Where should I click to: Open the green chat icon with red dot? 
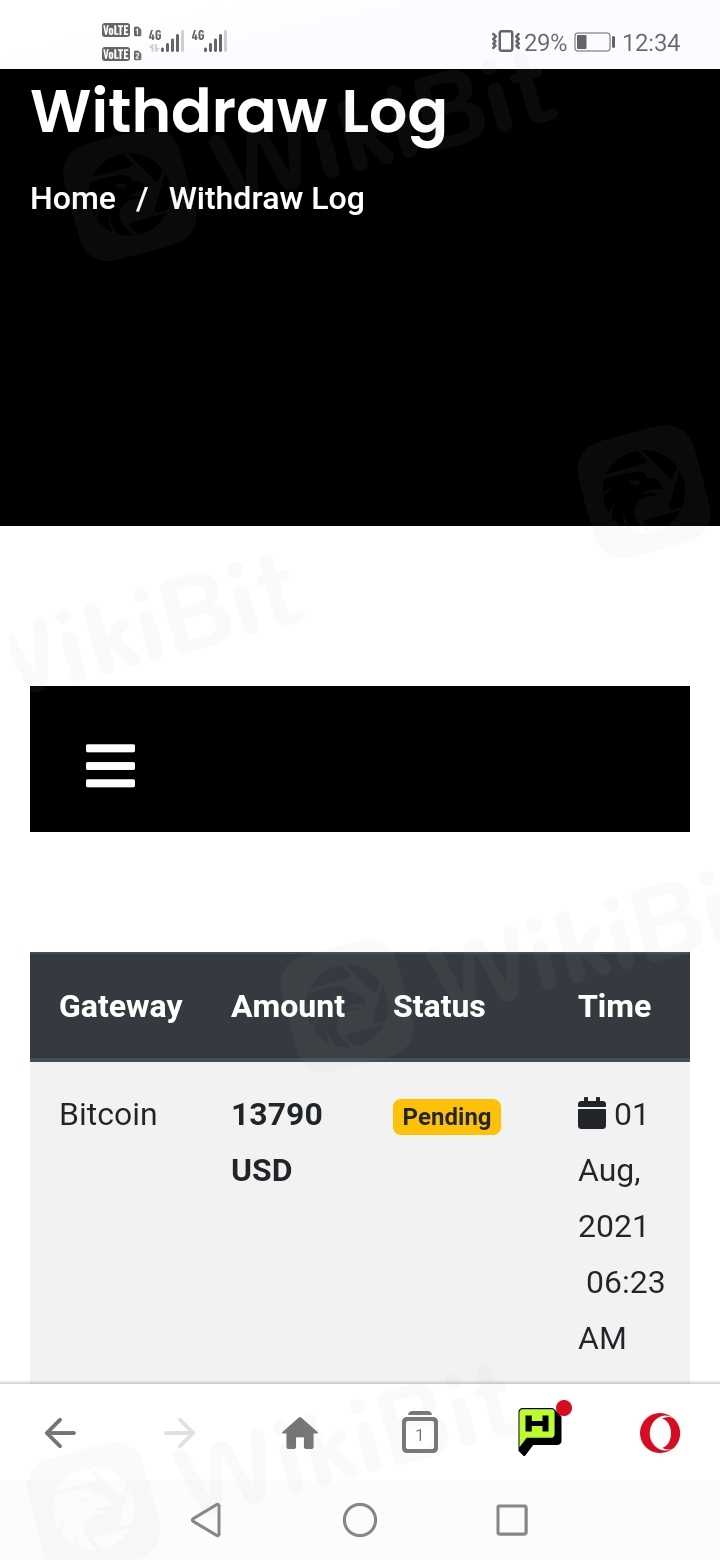540,1430
